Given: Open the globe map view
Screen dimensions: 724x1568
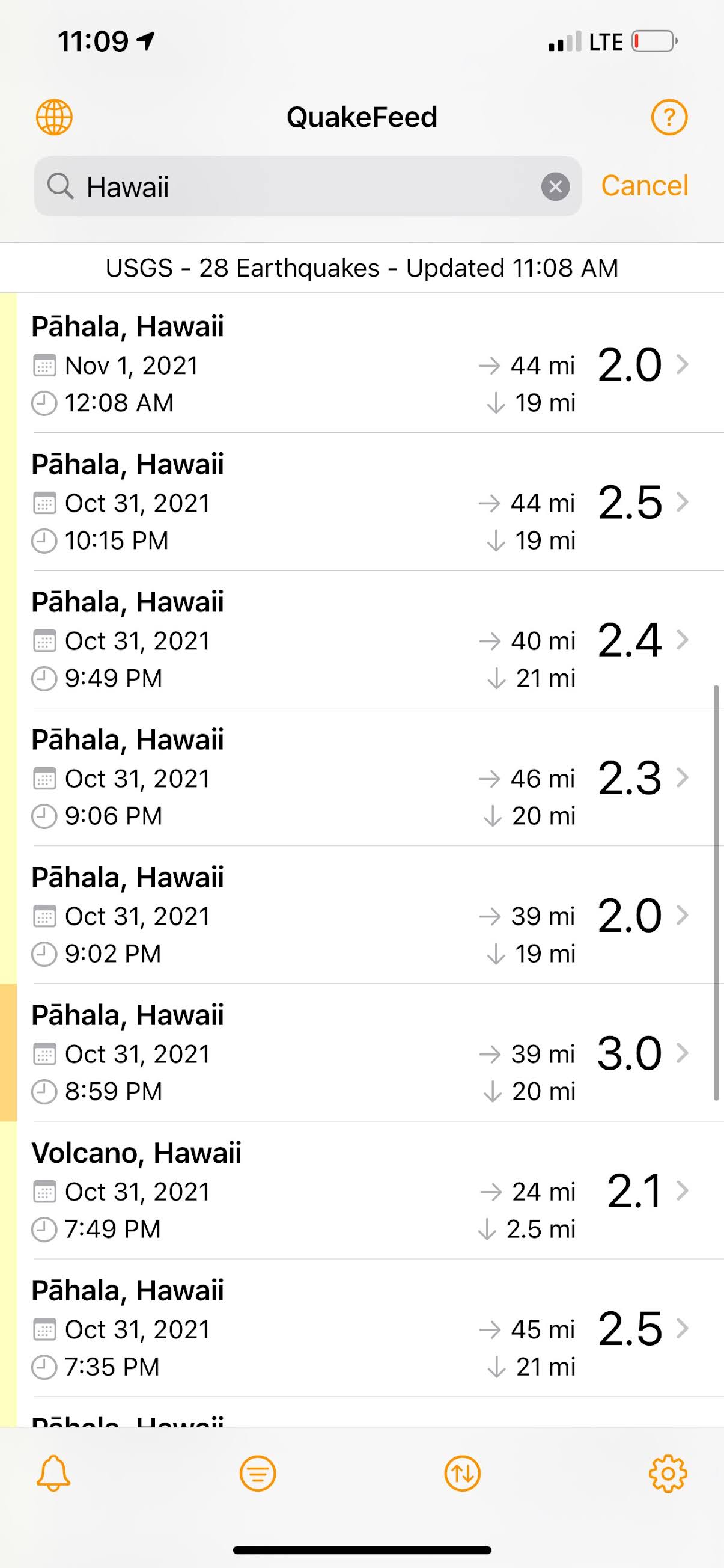Looking at the screenshot, I should 54,117.
